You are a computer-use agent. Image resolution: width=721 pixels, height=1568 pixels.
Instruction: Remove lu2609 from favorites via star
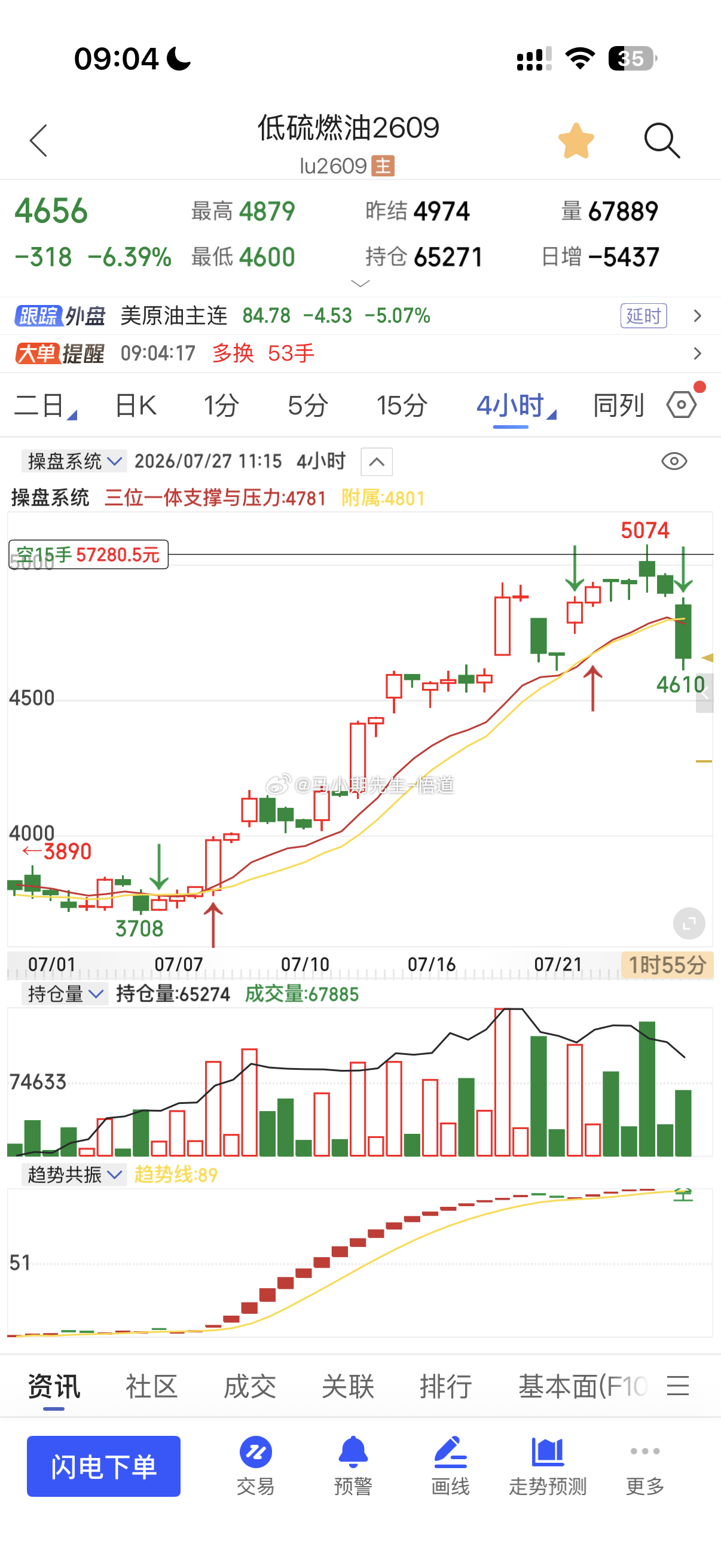[x=576, y=141]
